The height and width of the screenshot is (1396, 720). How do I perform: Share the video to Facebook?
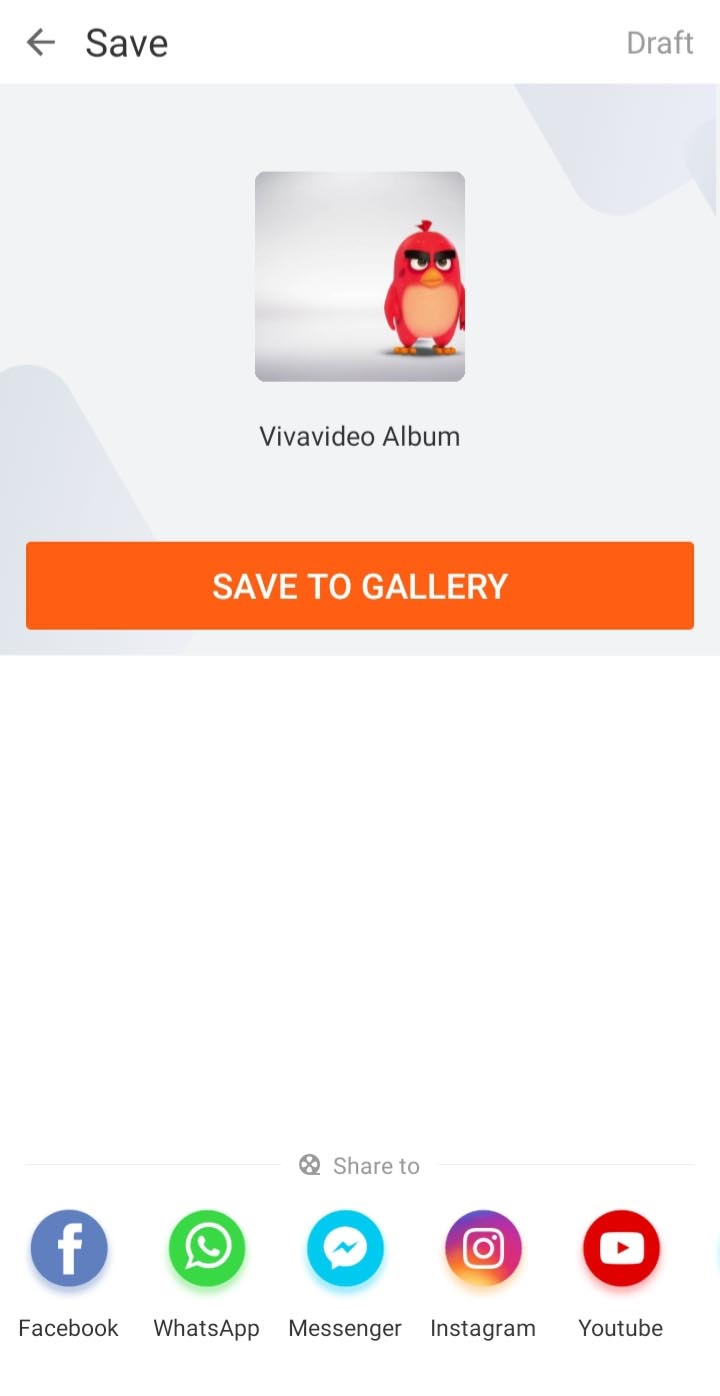pos(68,1249)
